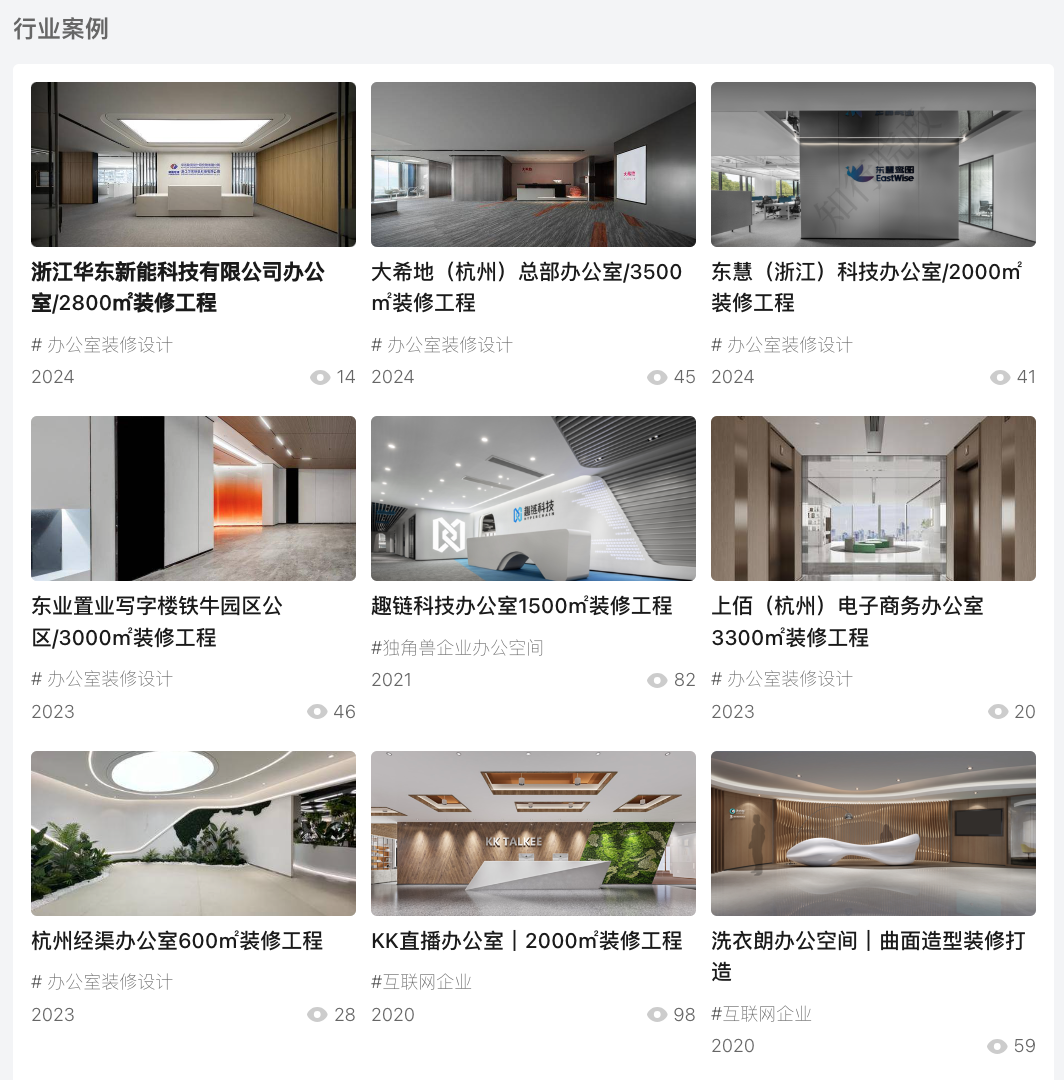
Task: Click the eye view icon on 浙江华东新能 card
Action: click(320, 377)
